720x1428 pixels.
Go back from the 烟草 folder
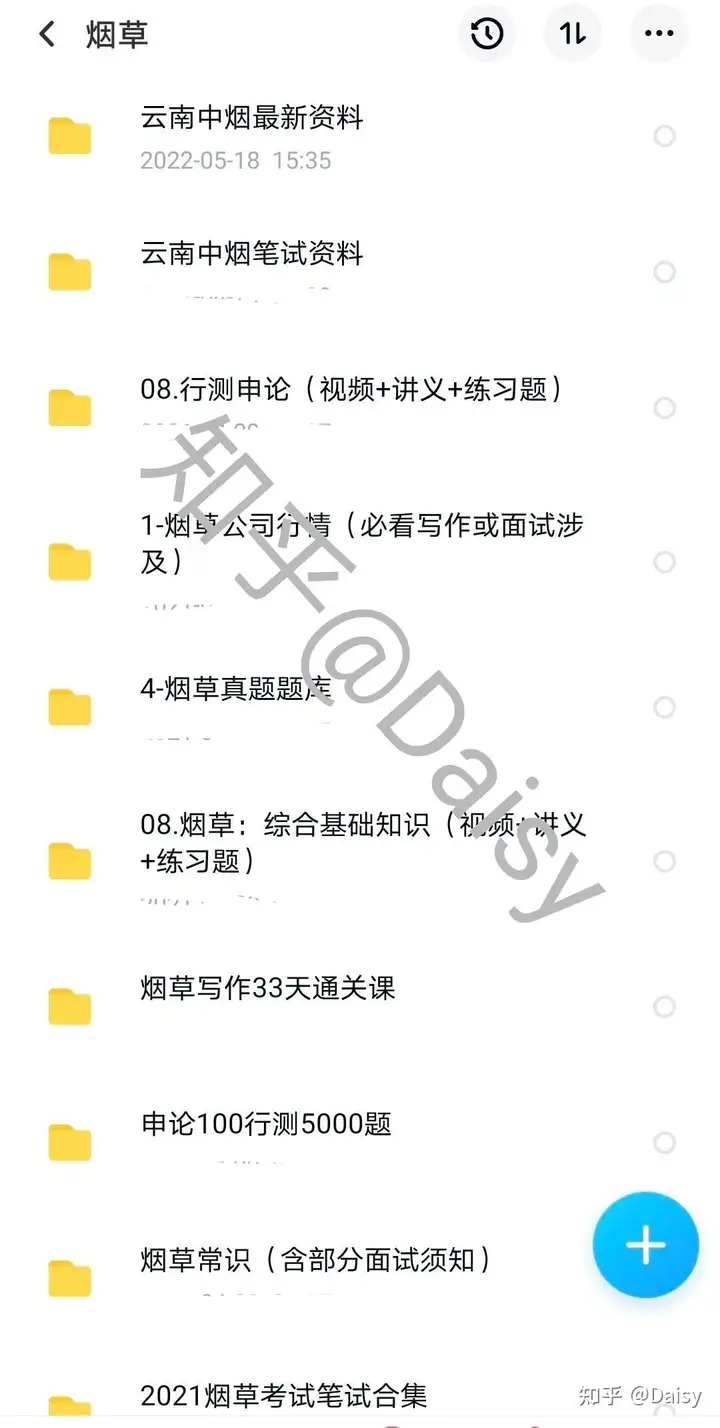[x=47, y=35]
